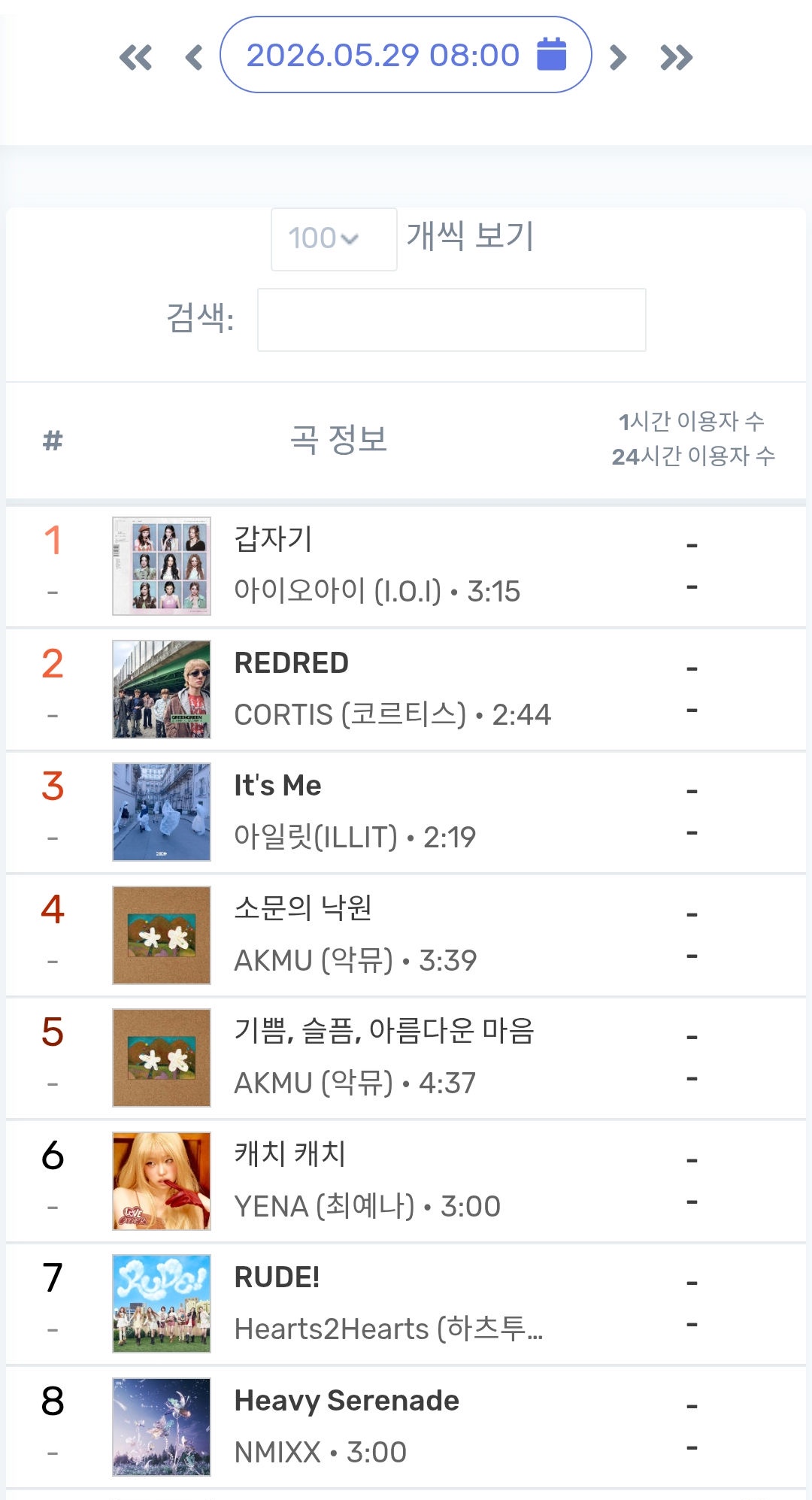Expand the 100 rows-per-page dropdown
This screenshot has height=1500, width=812.
(334, 239)
